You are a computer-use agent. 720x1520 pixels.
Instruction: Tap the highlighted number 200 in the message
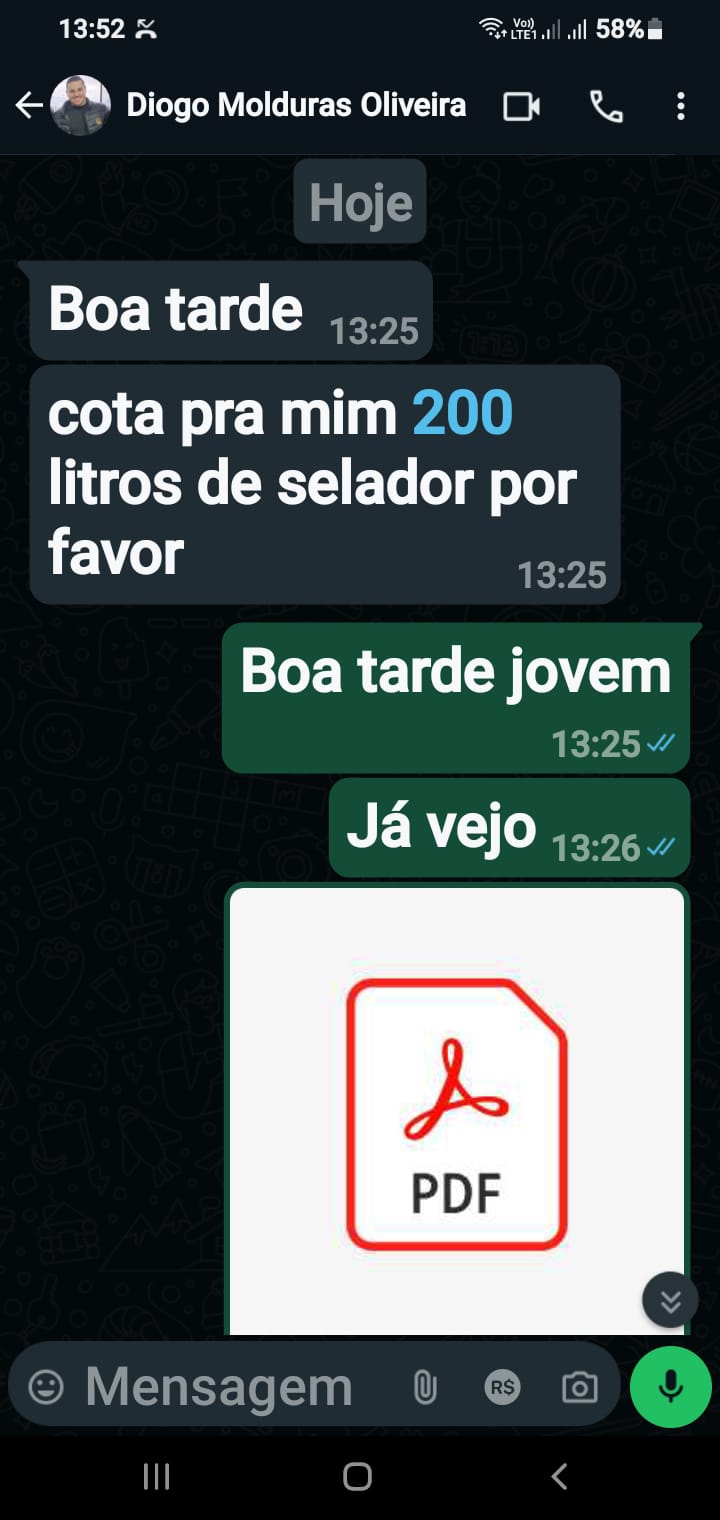point(462,412)
